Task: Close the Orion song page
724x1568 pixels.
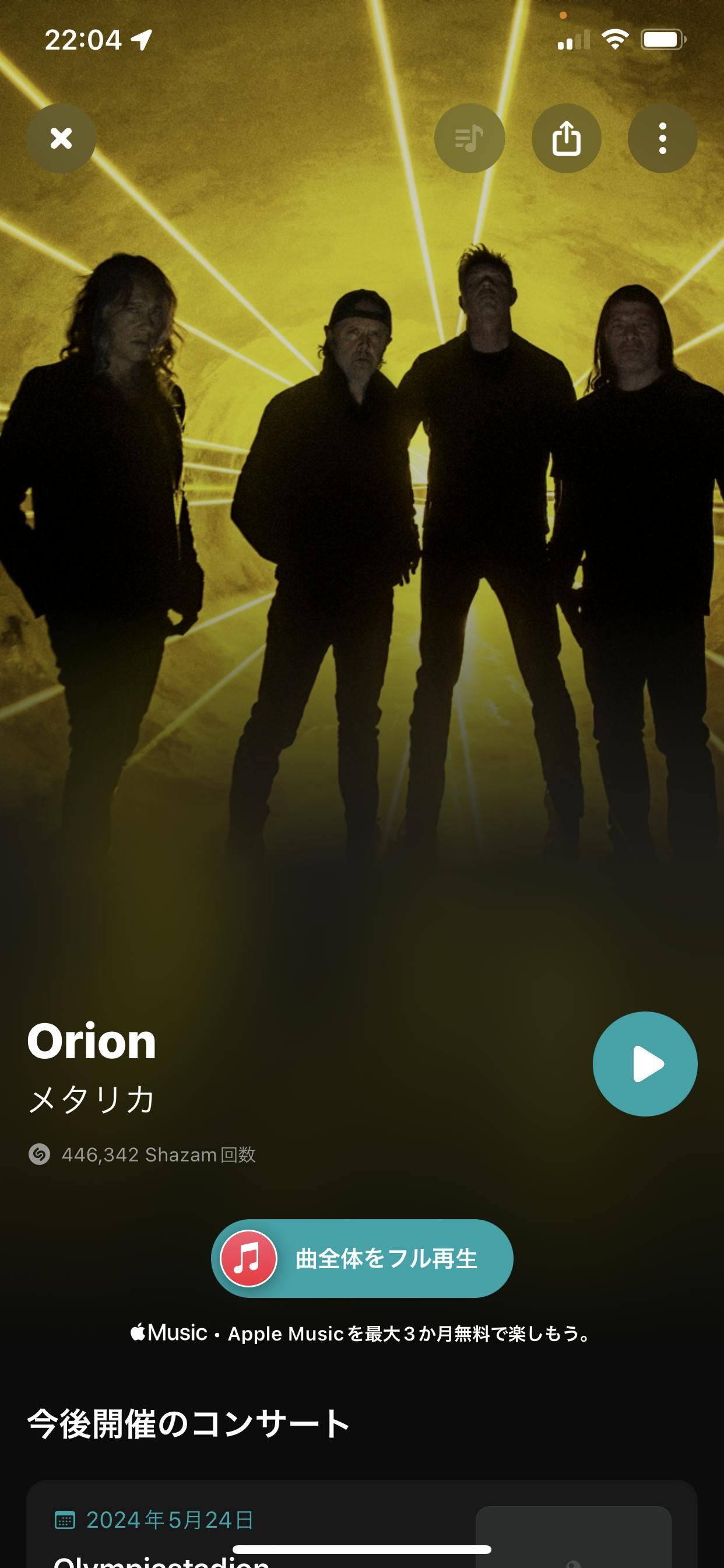Action: click(61, 138)
